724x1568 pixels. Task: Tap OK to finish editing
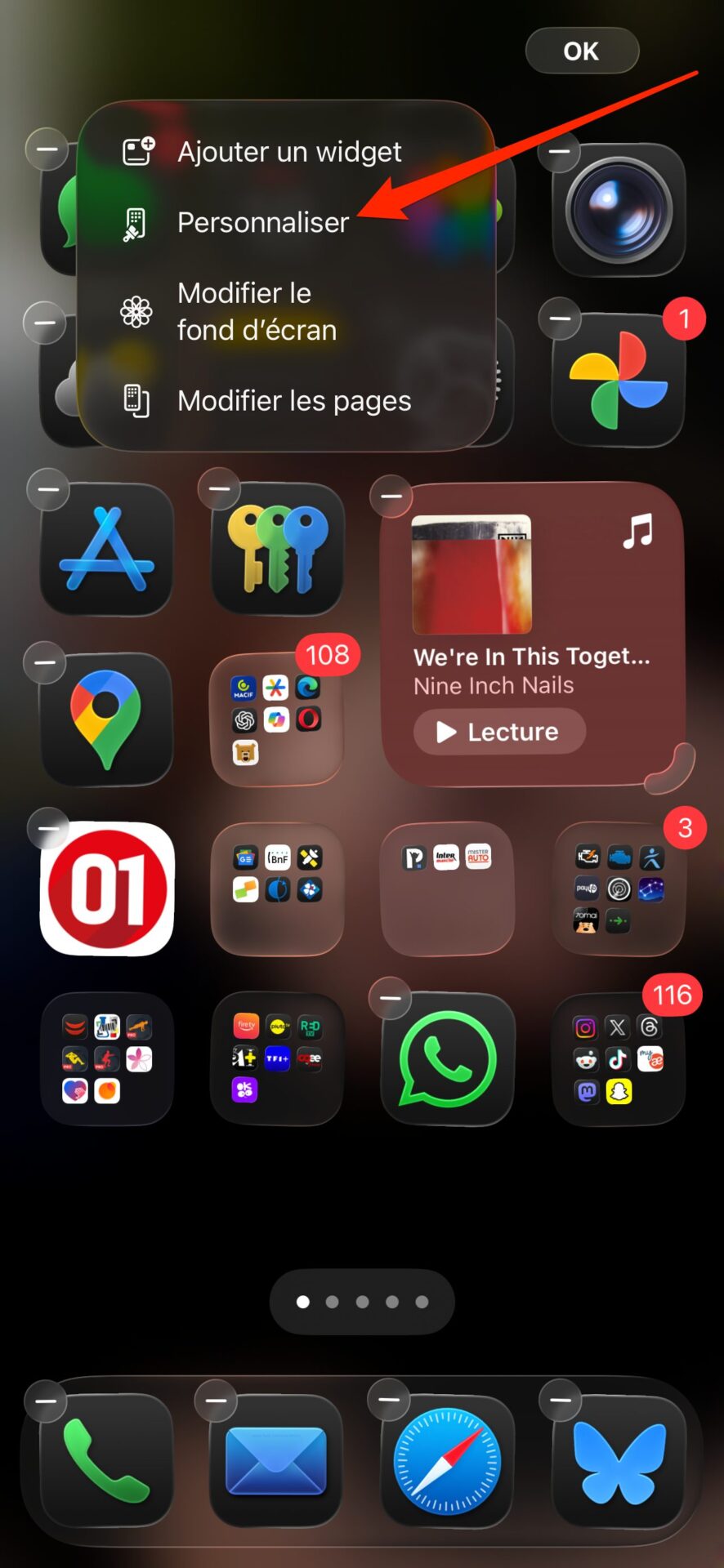[x=581, y=51]
